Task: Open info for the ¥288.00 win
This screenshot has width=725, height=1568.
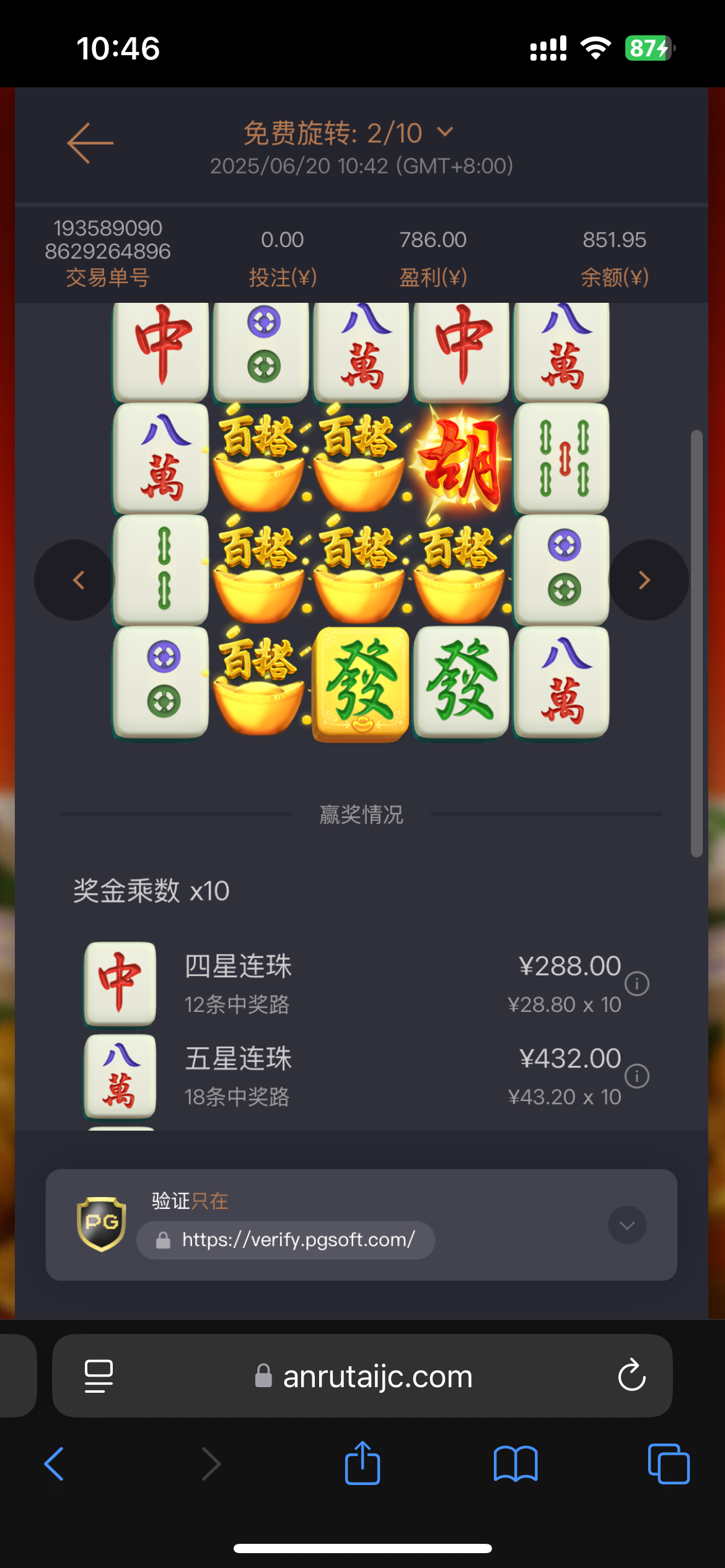Action: [x=636, y=983]
